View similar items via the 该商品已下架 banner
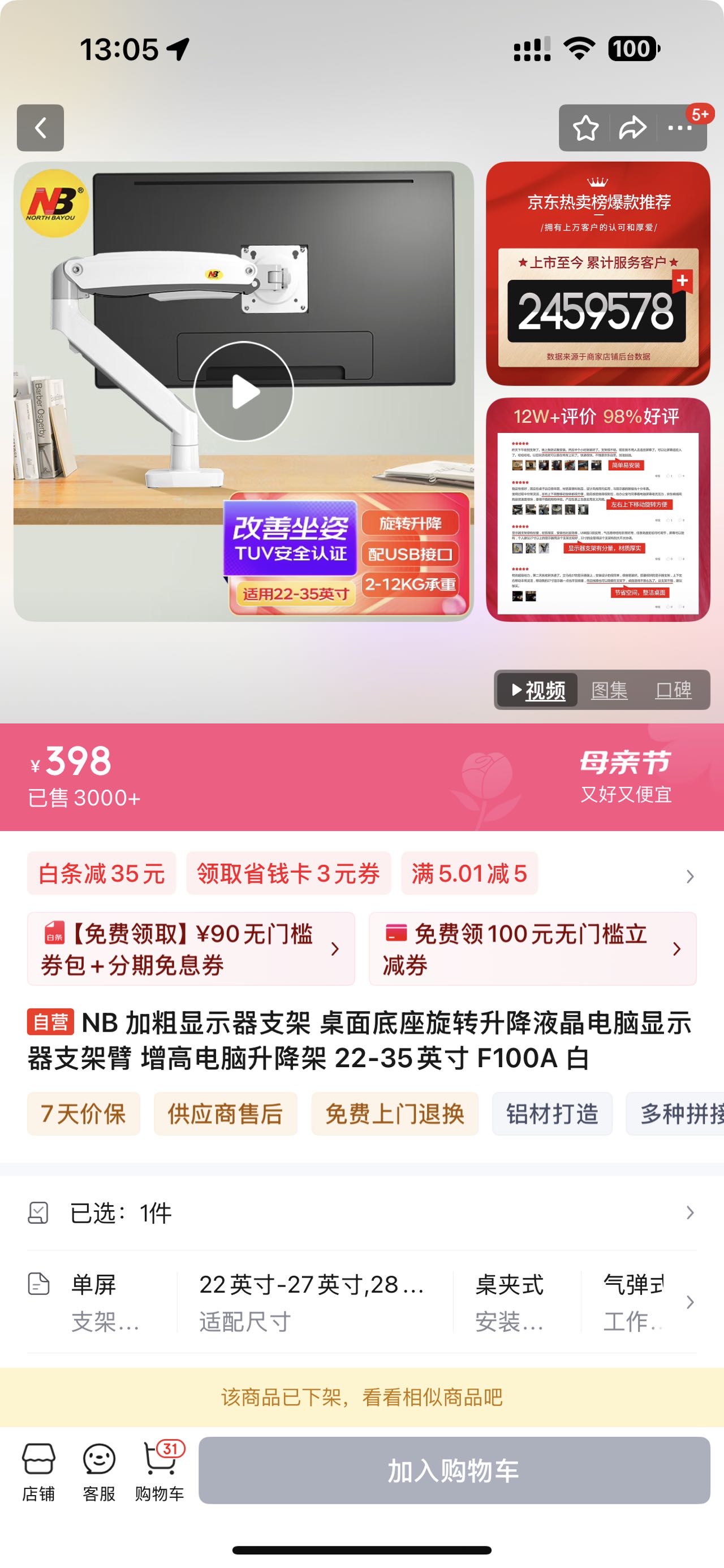Screen dimensions: 724x1568 coord(361,1397)
